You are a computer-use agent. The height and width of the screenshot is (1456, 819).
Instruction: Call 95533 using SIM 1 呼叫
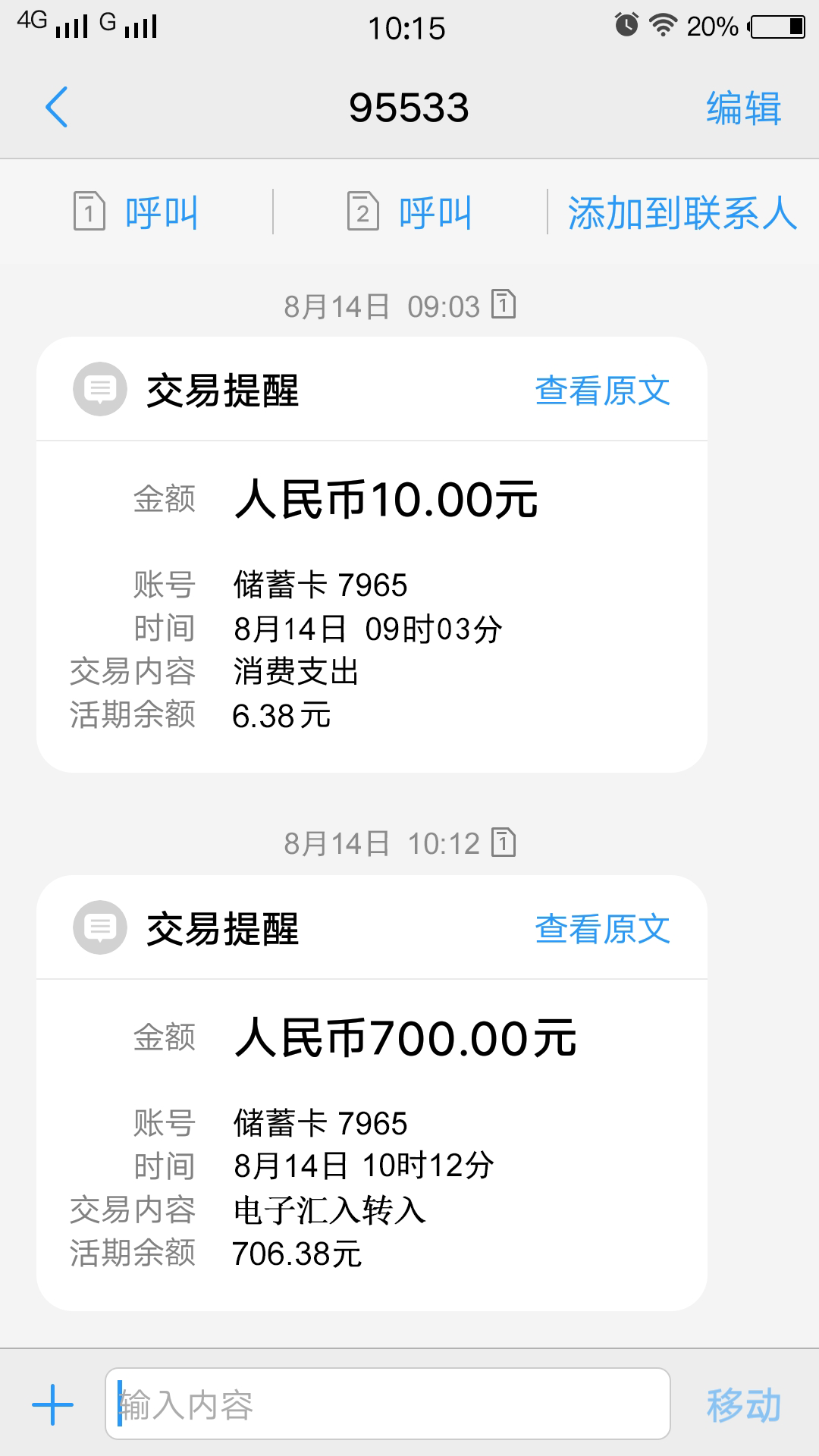tap(136, 212)
